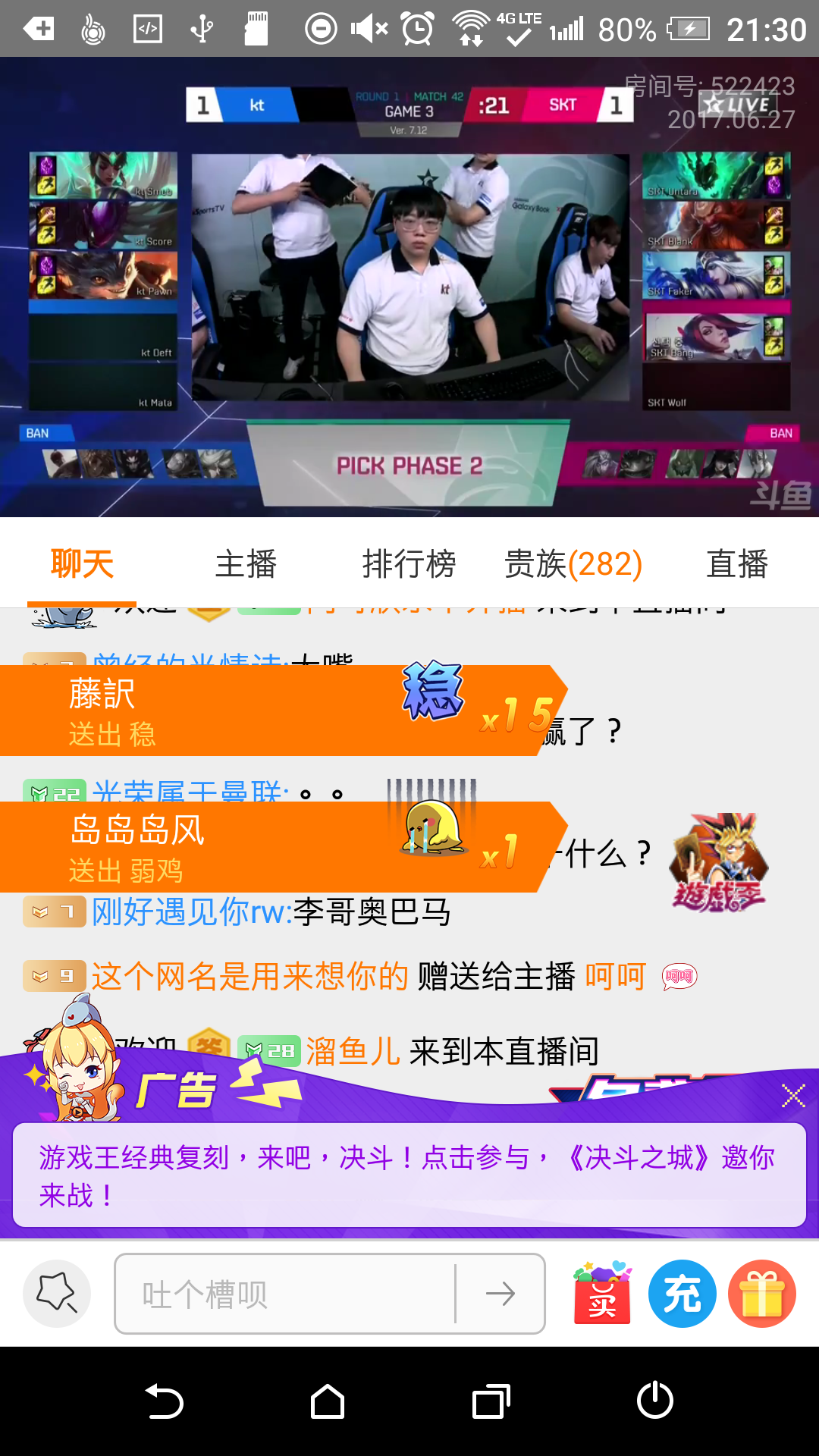Tap the 充 recharge button
The width and height of the screenshot is (819, 1456).
click(682, 1294)
